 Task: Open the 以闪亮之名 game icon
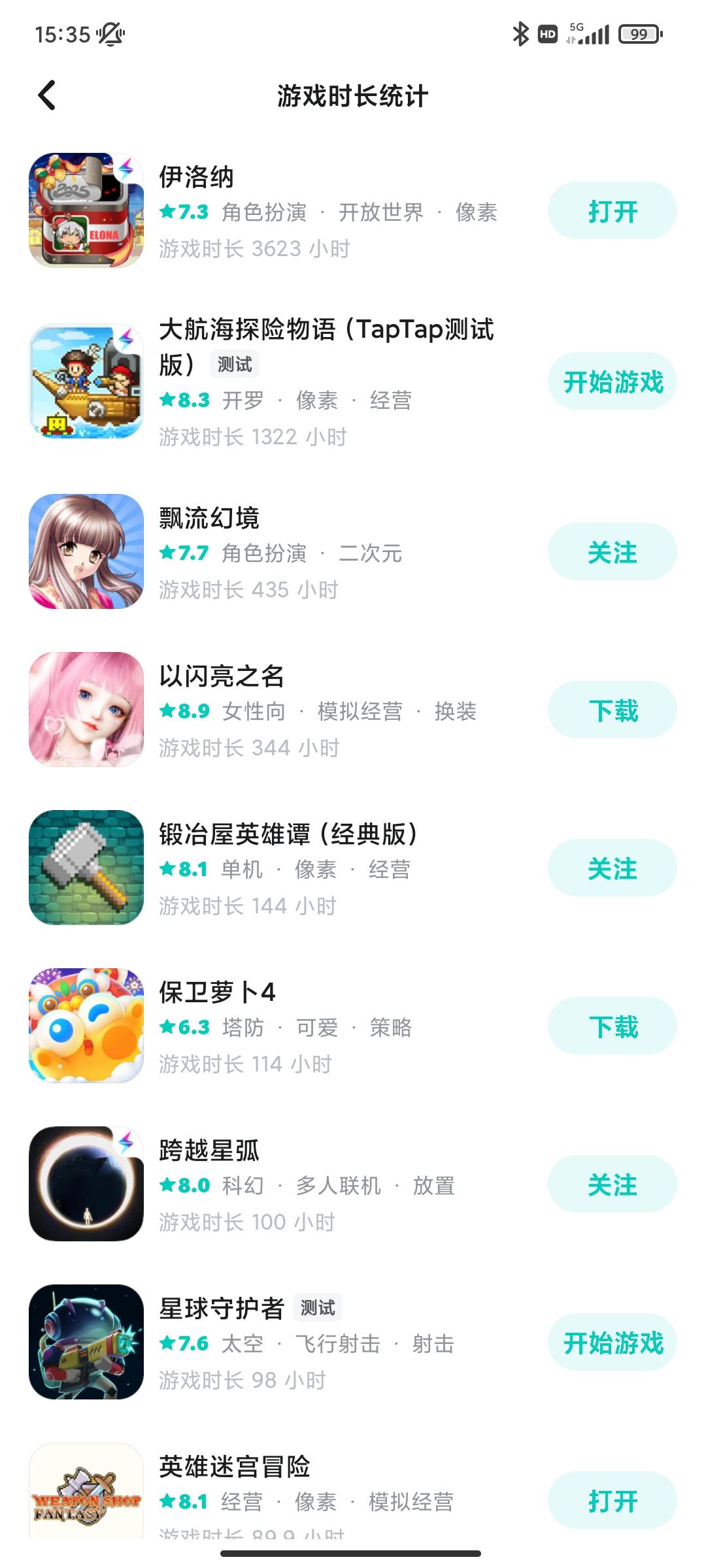[85, 709]
